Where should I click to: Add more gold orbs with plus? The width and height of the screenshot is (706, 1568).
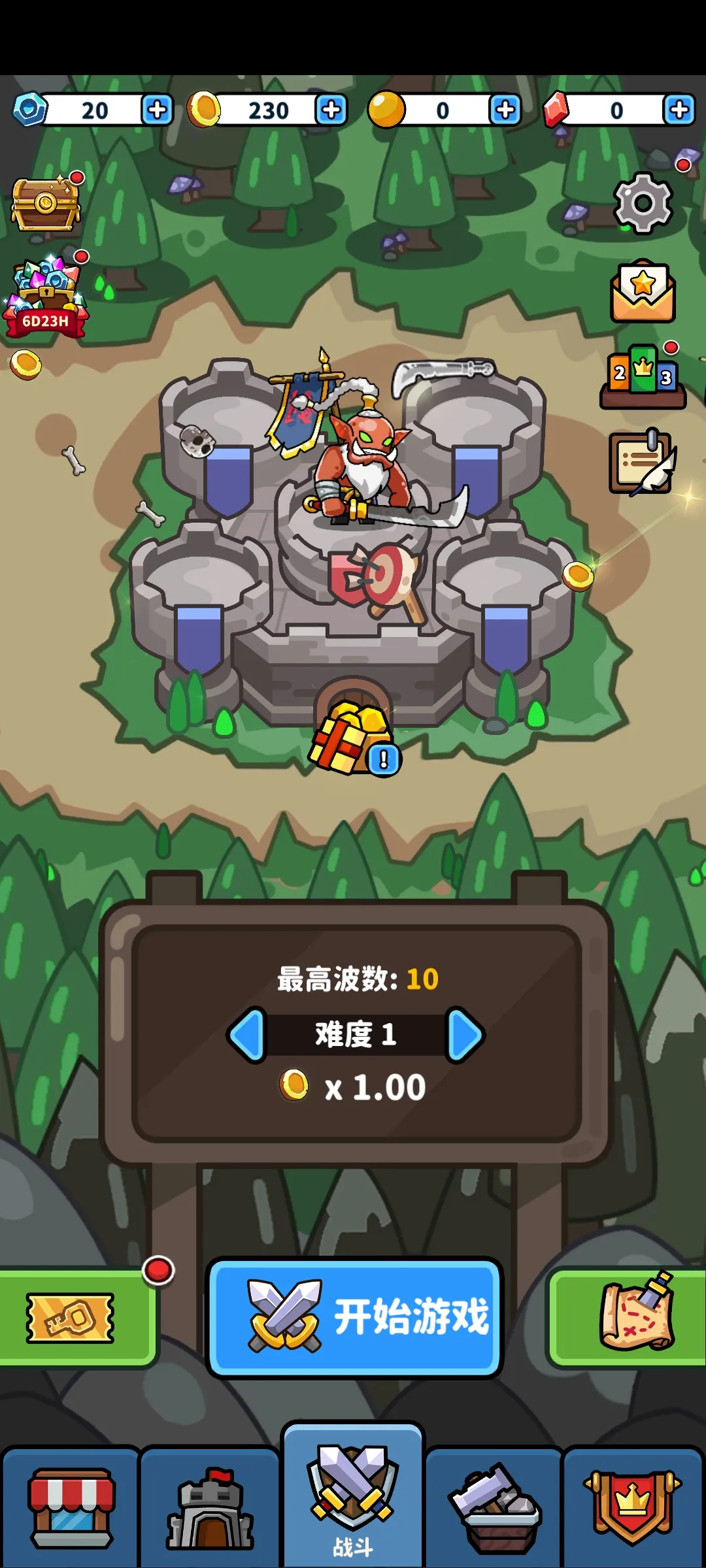[x=505, y=110]
